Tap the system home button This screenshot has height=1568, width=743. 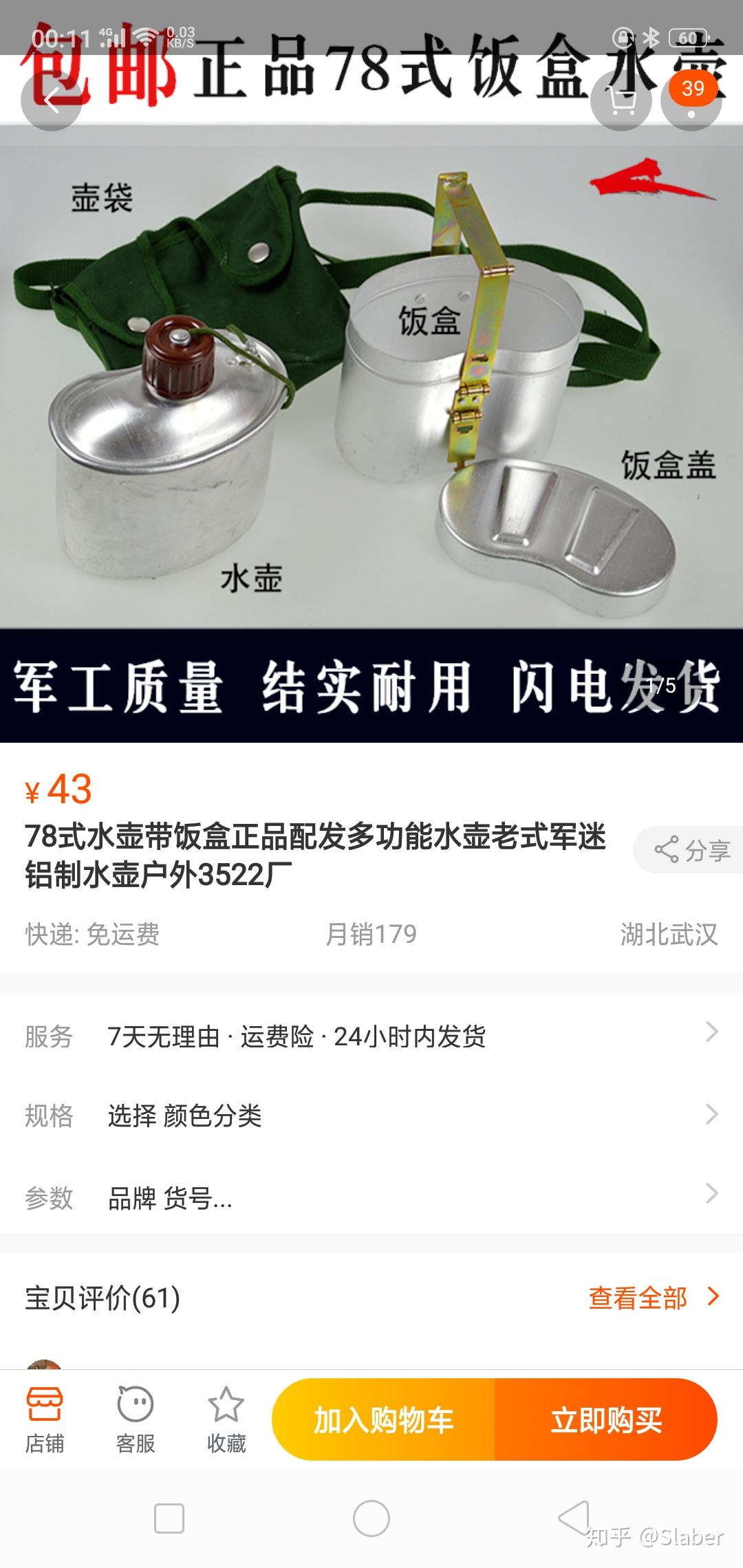pyautogui.click(x=371, y=1518)
